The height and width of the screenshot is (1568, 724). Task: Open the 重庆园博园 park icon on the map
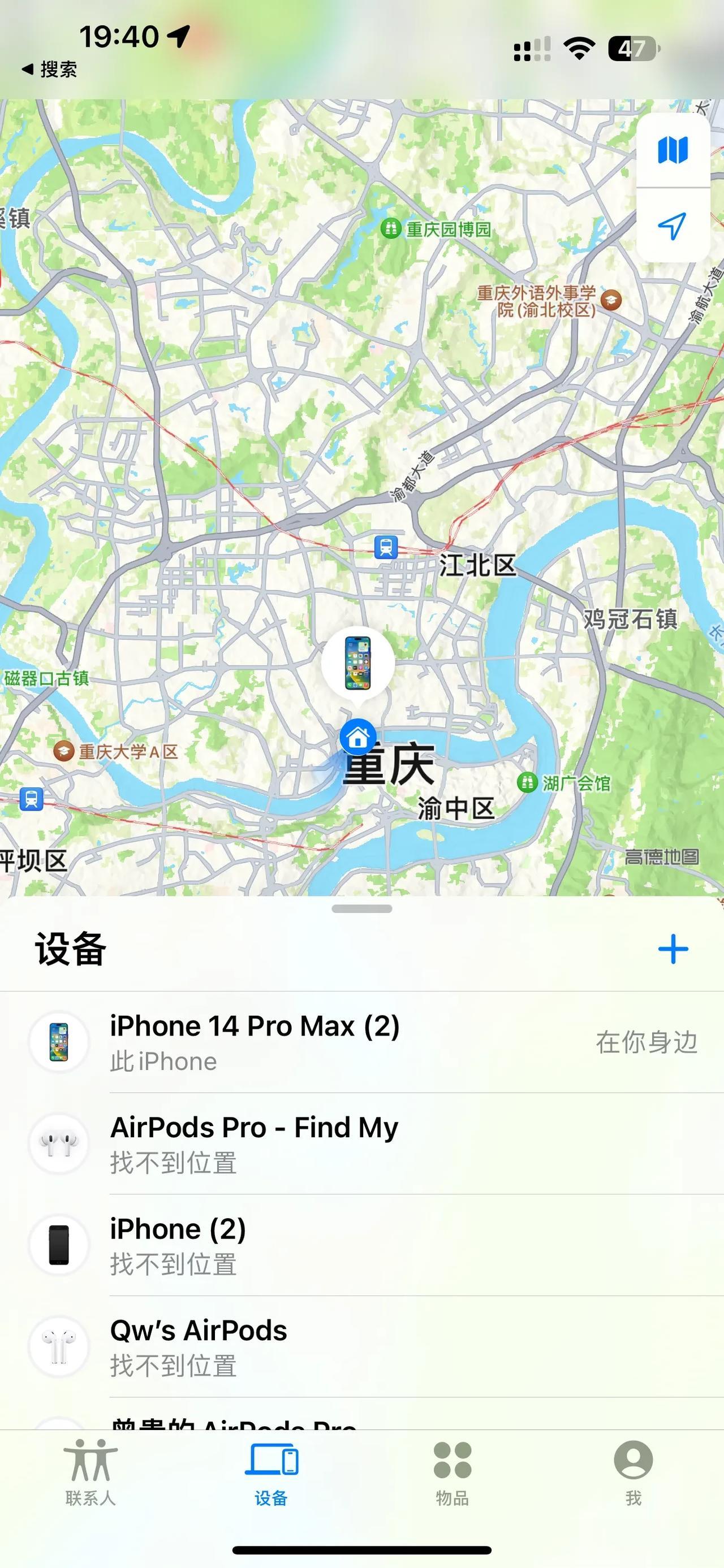[393, 229]
